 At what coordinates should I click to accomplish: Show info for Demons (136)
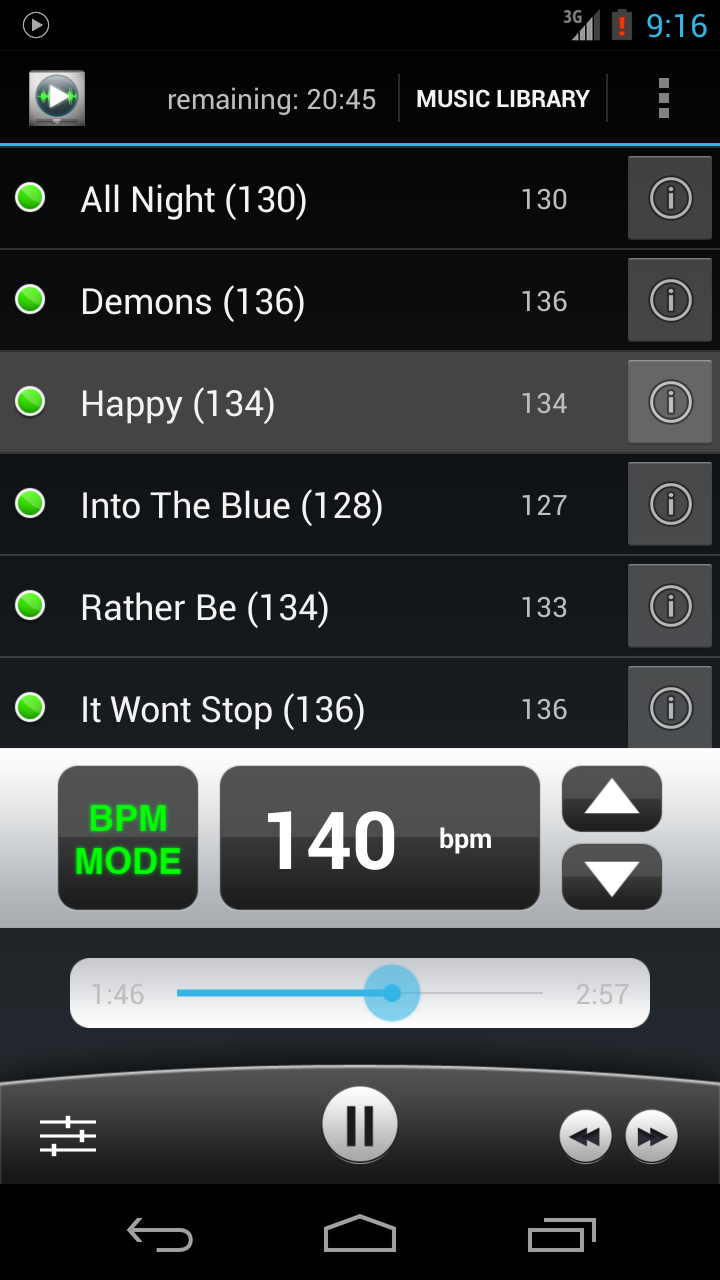669,300
